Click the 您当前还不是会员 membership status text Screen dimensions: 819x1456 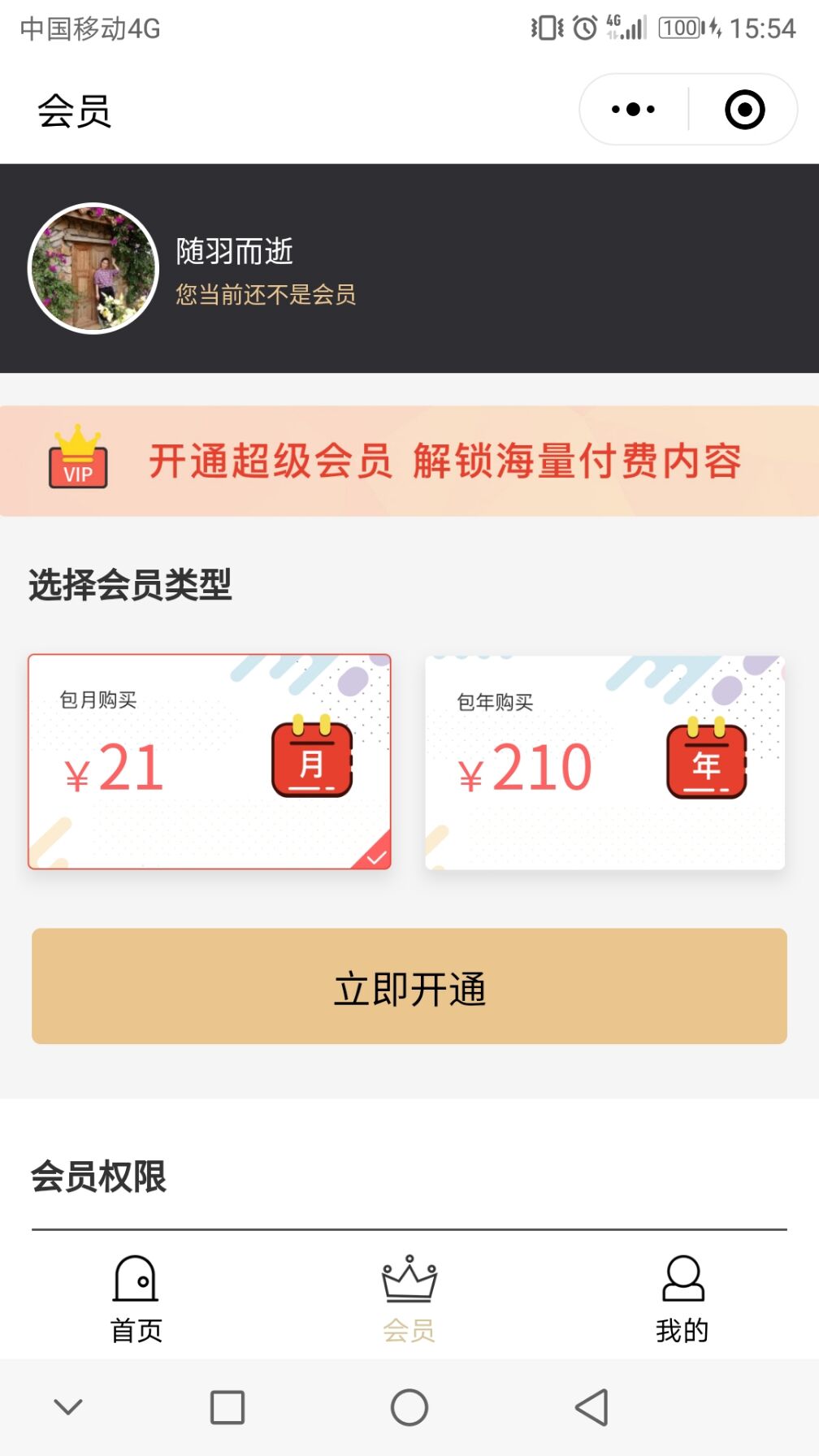pos(266,296)
